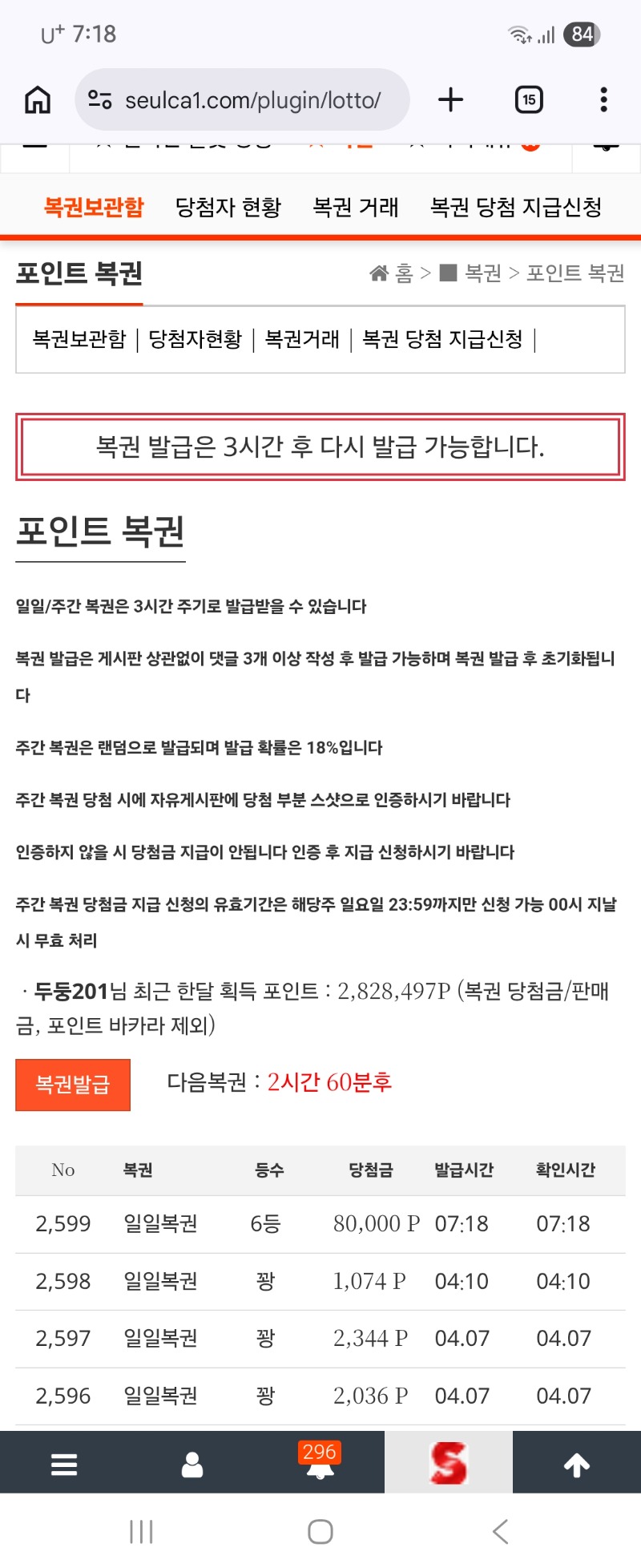641x1568 pixels.
Task: Tap the red S logo button
Action: 448,1463
